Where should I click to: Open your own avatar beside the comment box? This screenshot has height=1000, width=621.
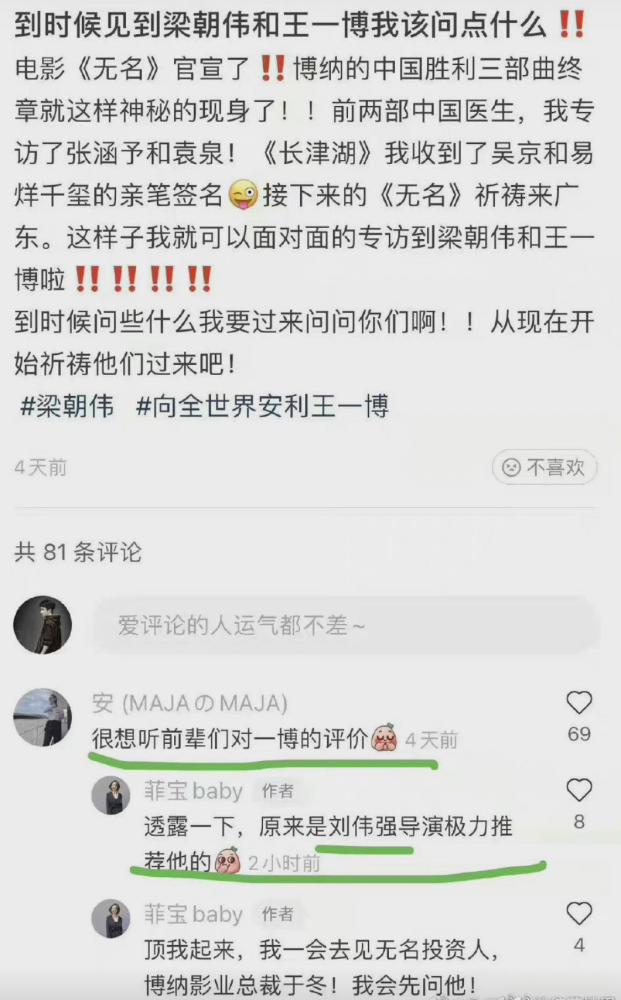click(43, 625)
